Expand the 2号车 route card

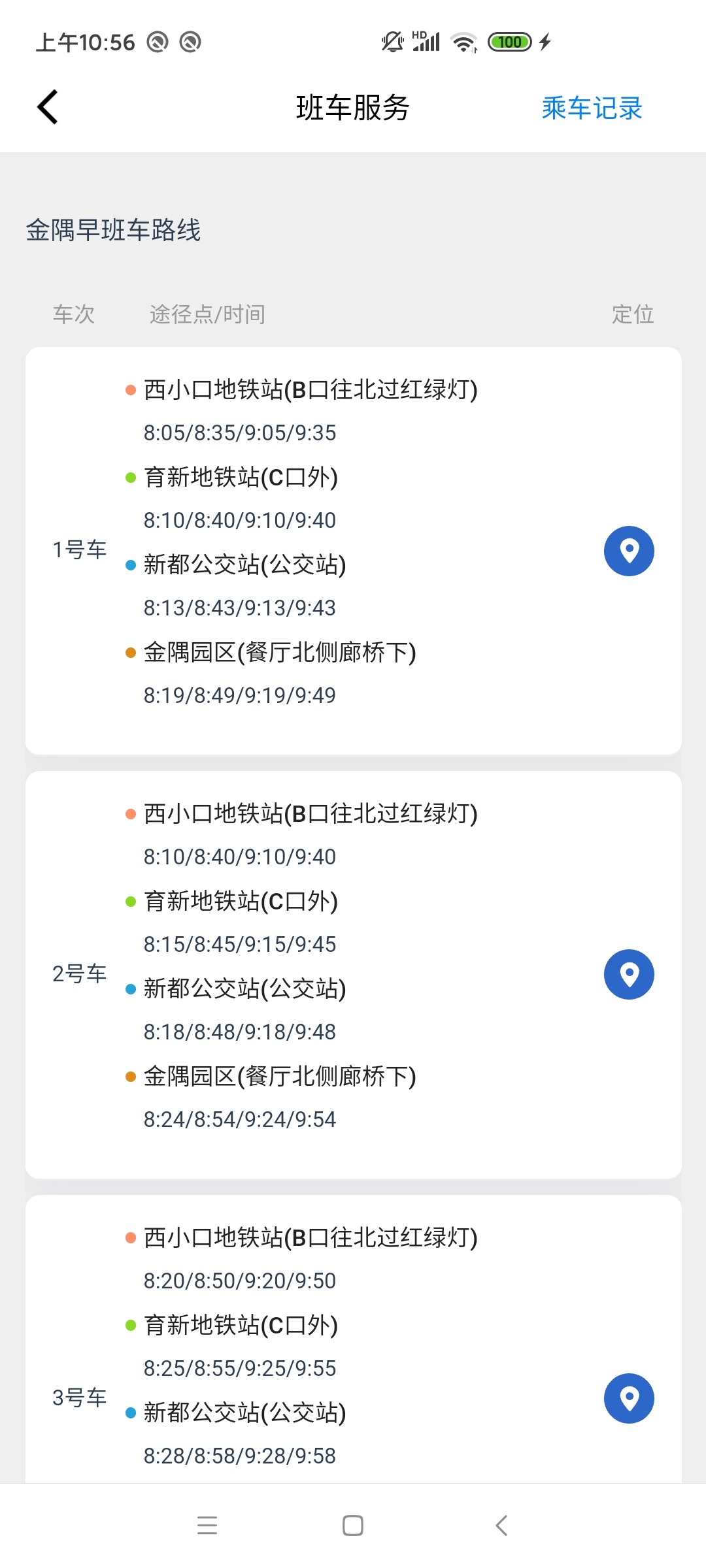353,973
